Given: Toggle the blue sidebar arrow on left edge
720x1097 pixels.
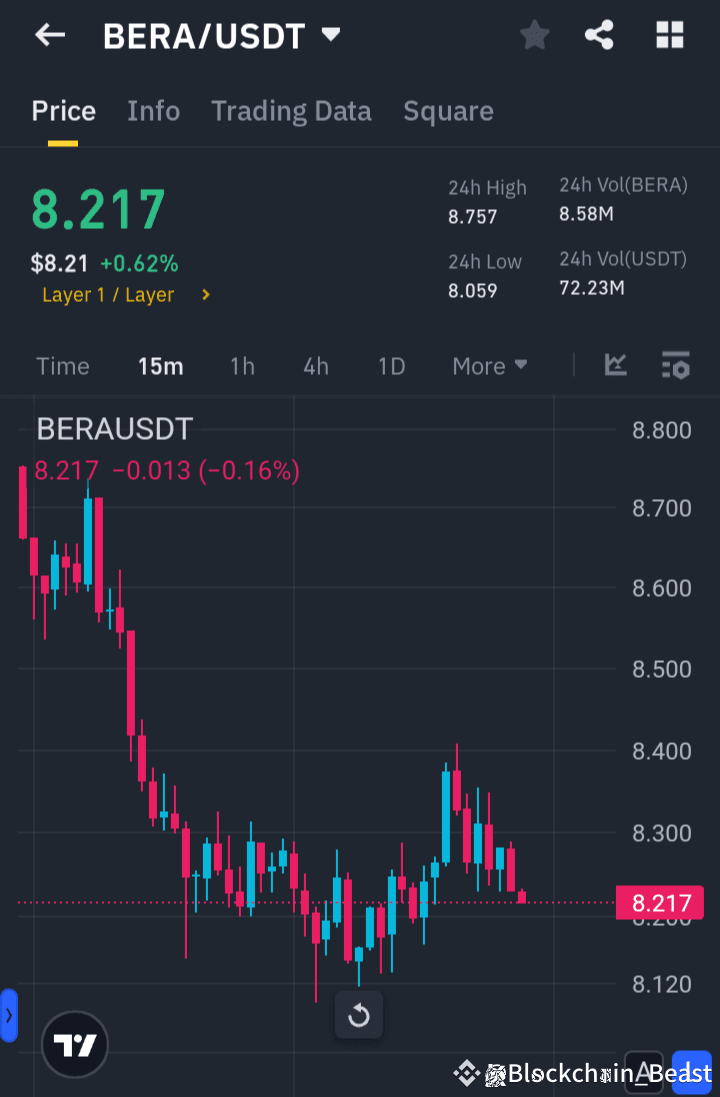Looking at the screenshot, I should point(10,1015).
